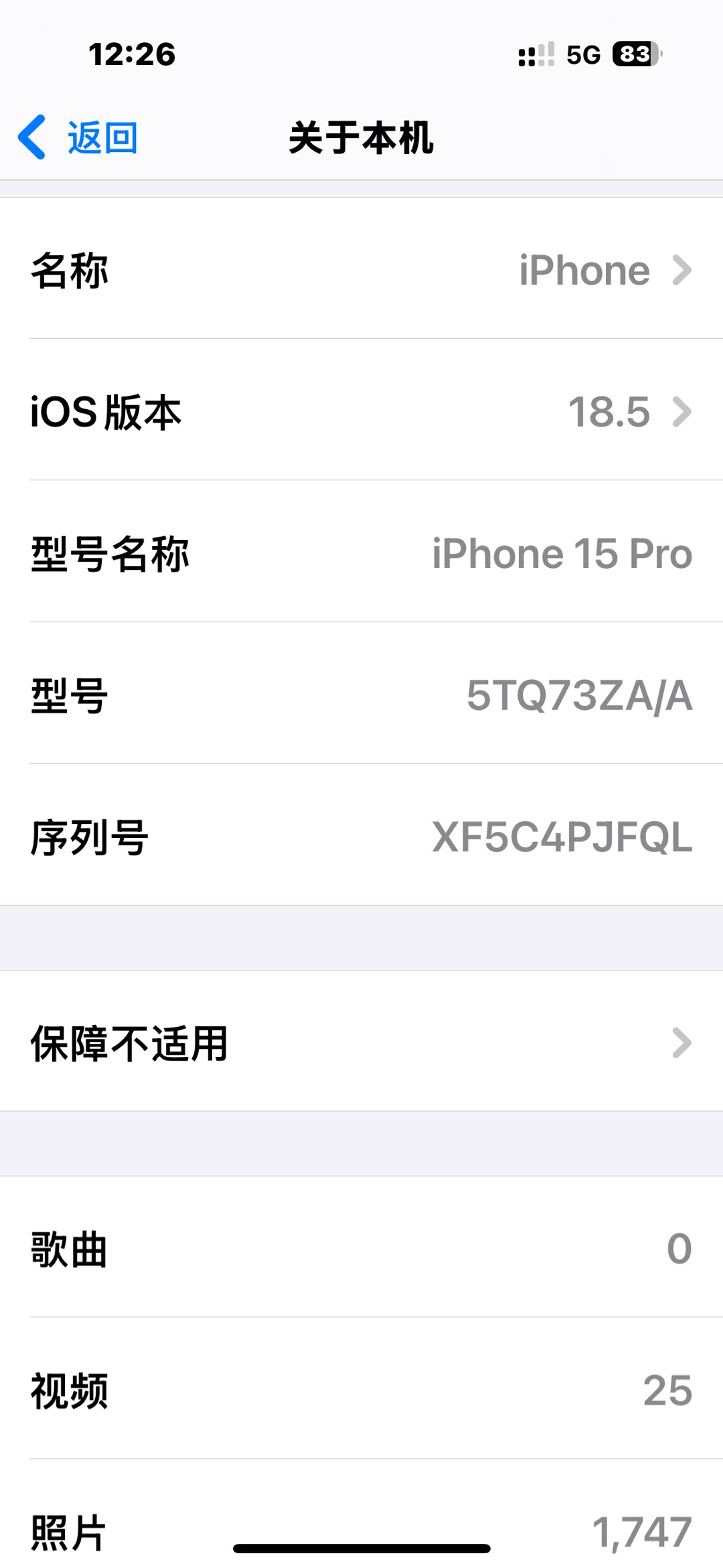
Task: Open the 保障不适用 coverage row
Action: coord(361,1043)
